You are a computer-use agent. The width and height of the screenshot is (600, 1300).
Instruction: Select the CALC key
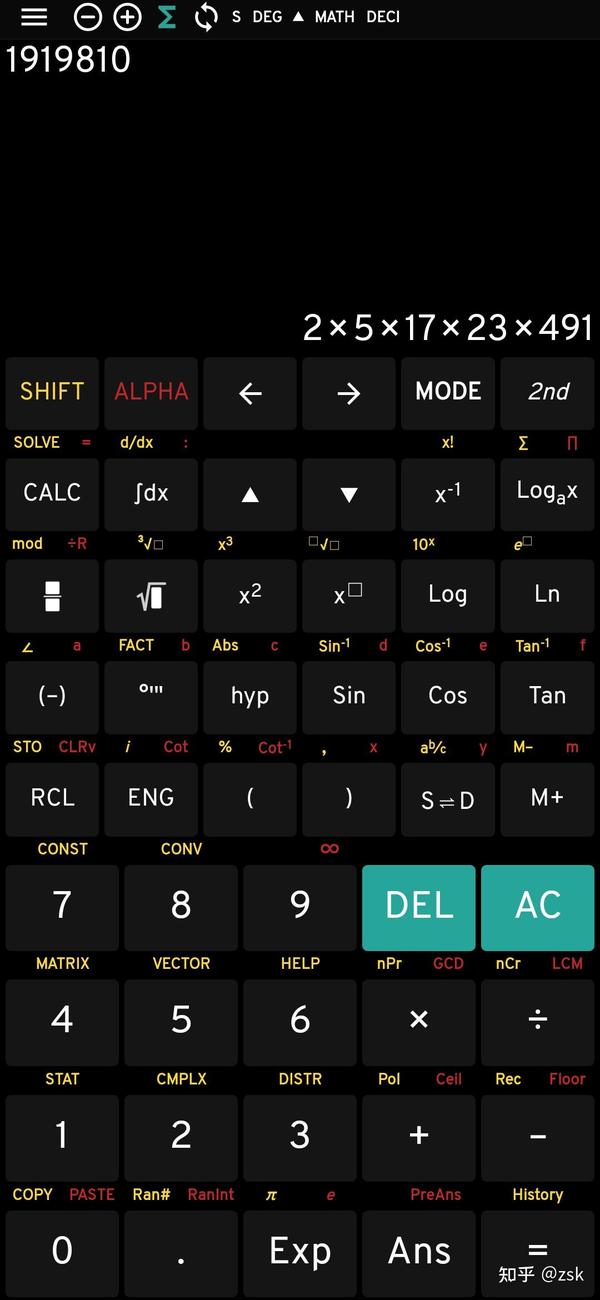tap(52, 493)
